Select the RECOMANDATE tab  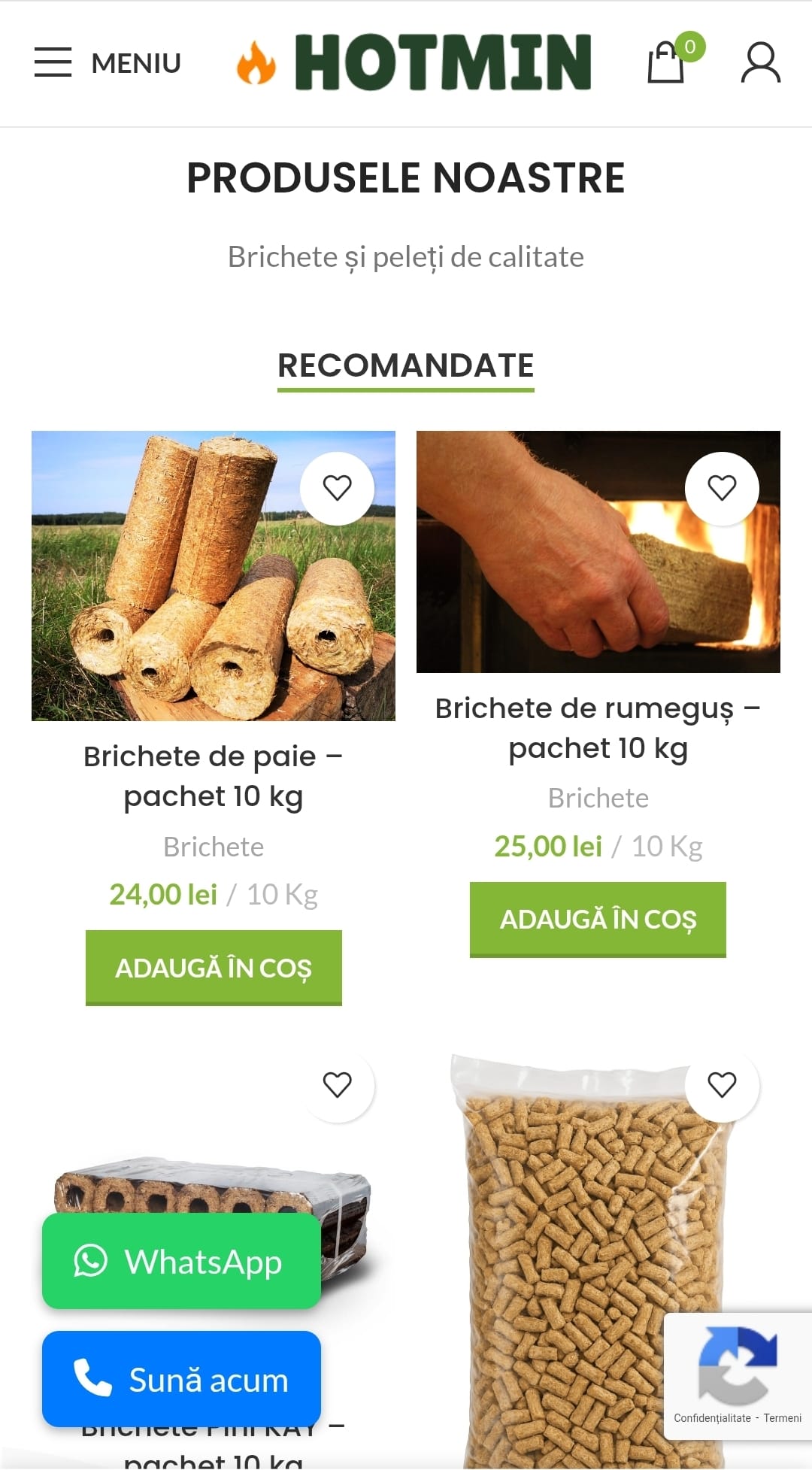tap(405, 366)
